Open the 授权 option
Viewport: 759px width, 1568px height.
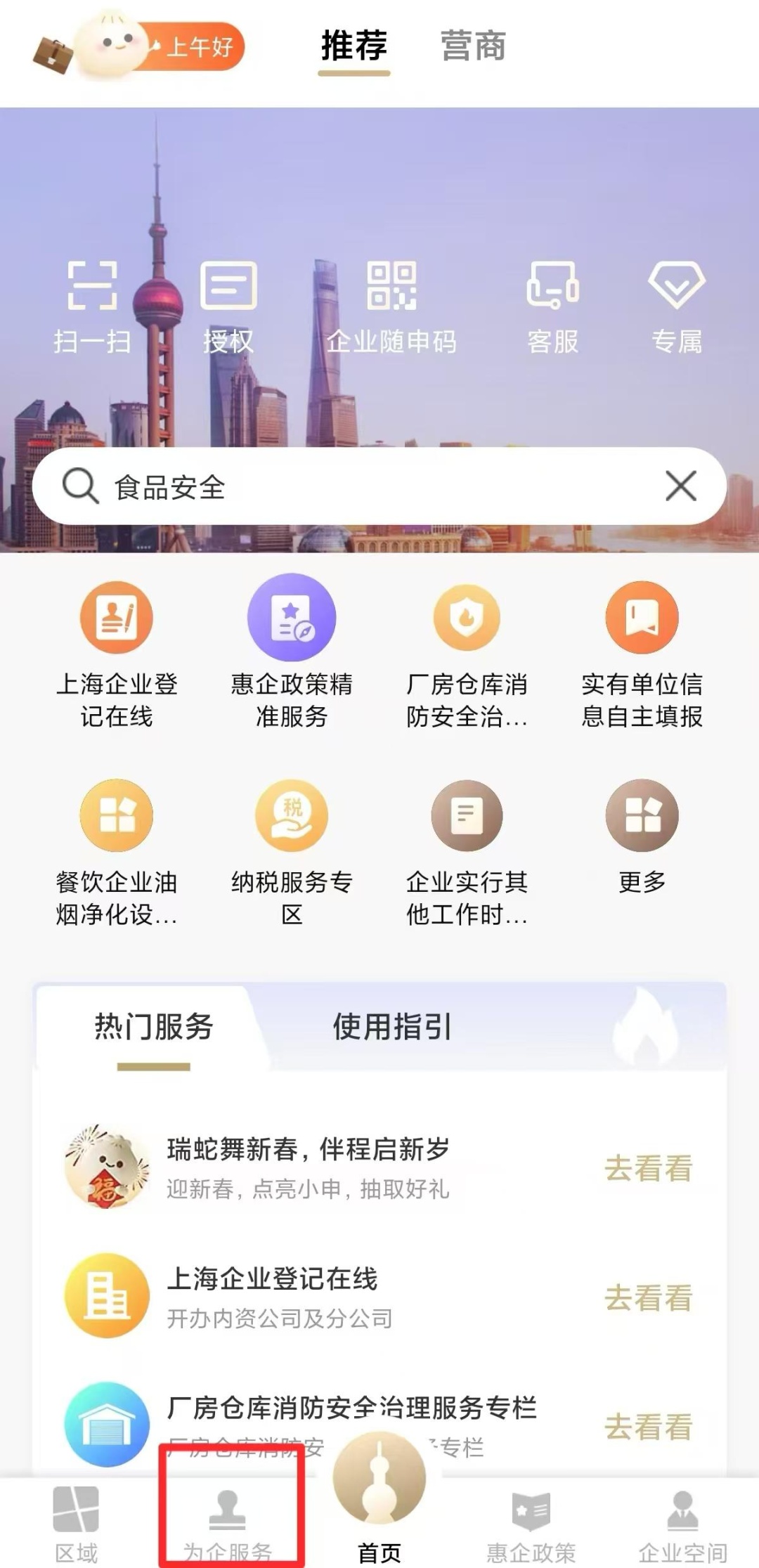(x=228, y=306)
